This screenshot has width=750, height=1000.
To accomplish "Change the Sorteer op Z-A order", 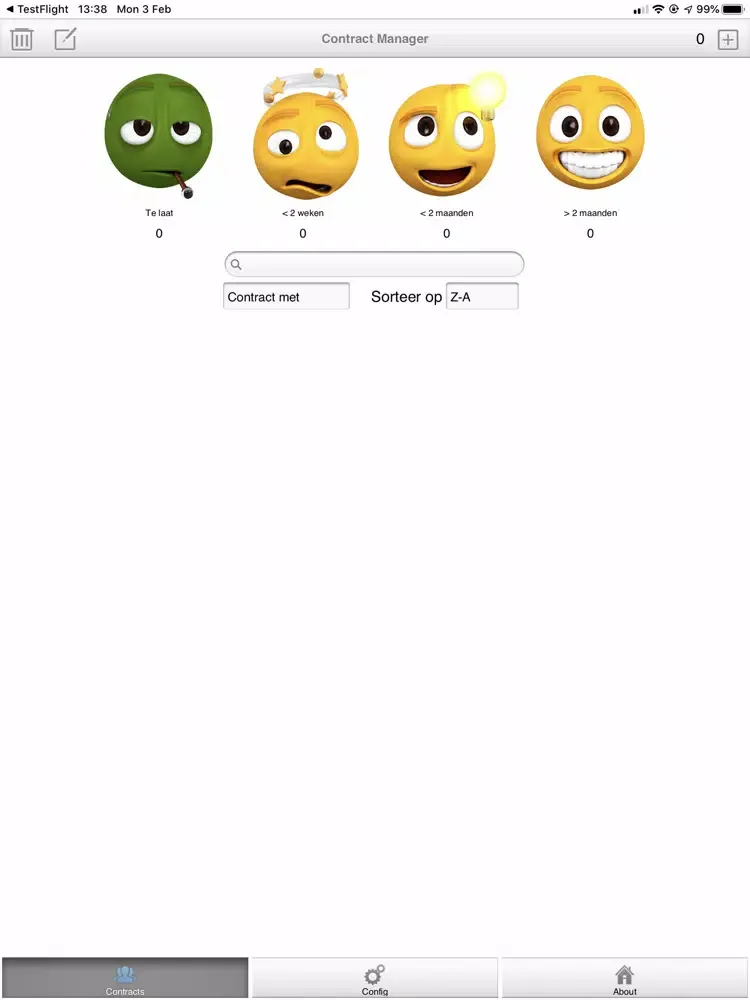I will pos(482,297).
